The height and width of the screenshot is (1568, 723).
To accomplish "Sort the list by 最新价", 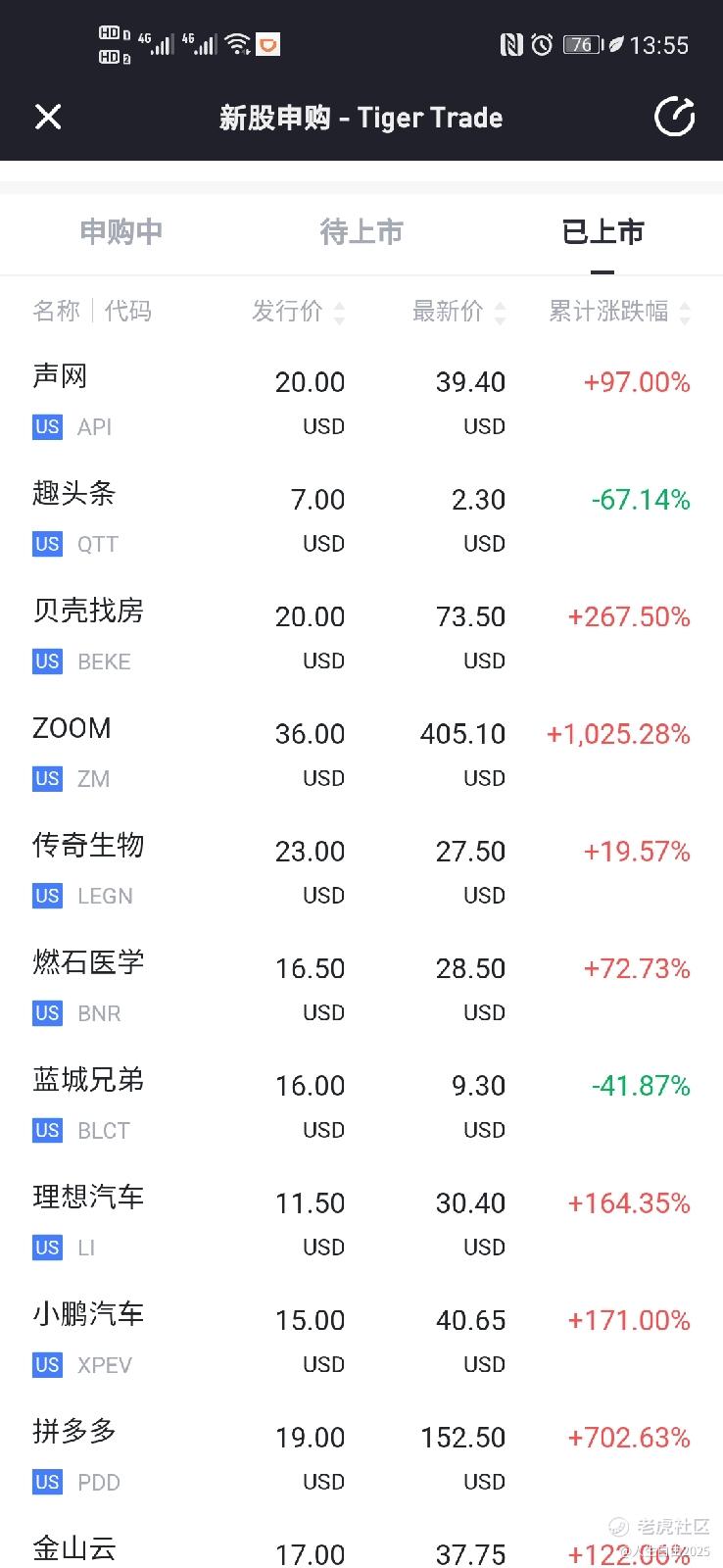I will pyautogui.click(x=458, y=312).
